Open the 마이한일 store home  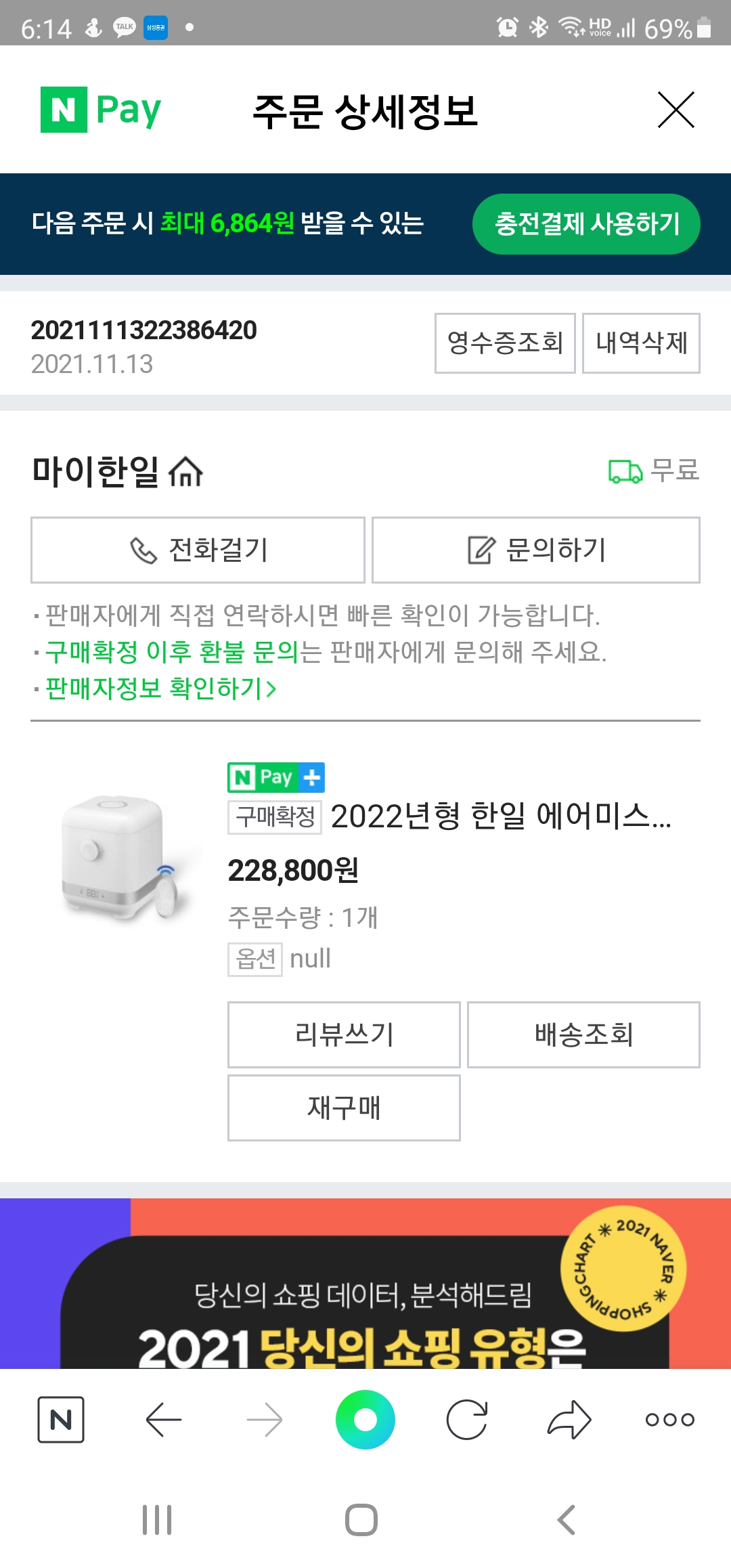(x=117, y=471)
